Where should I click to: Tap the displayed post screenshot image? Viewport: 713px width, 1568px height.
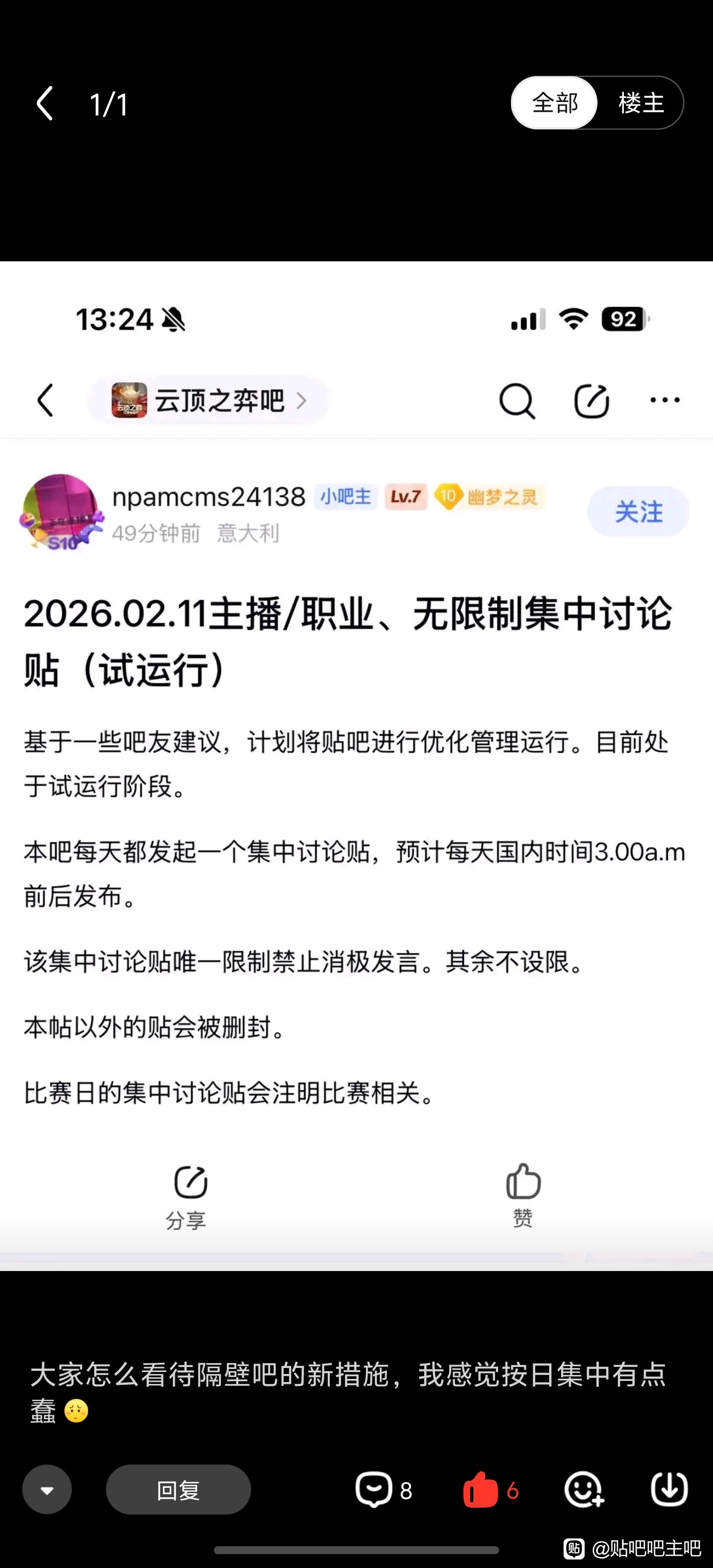tap(356, 766)
